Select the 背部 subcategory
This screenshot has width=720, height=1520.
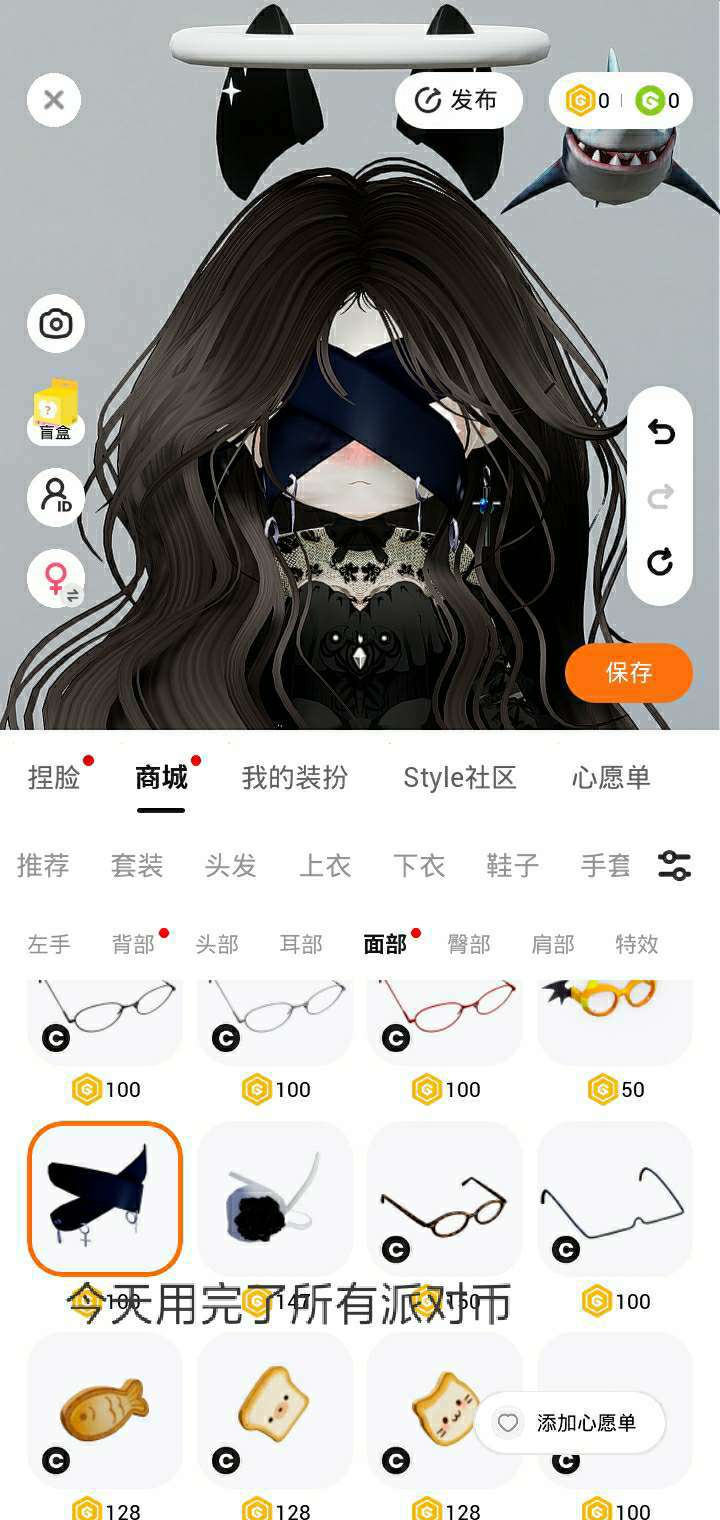[x=133, y=944]
